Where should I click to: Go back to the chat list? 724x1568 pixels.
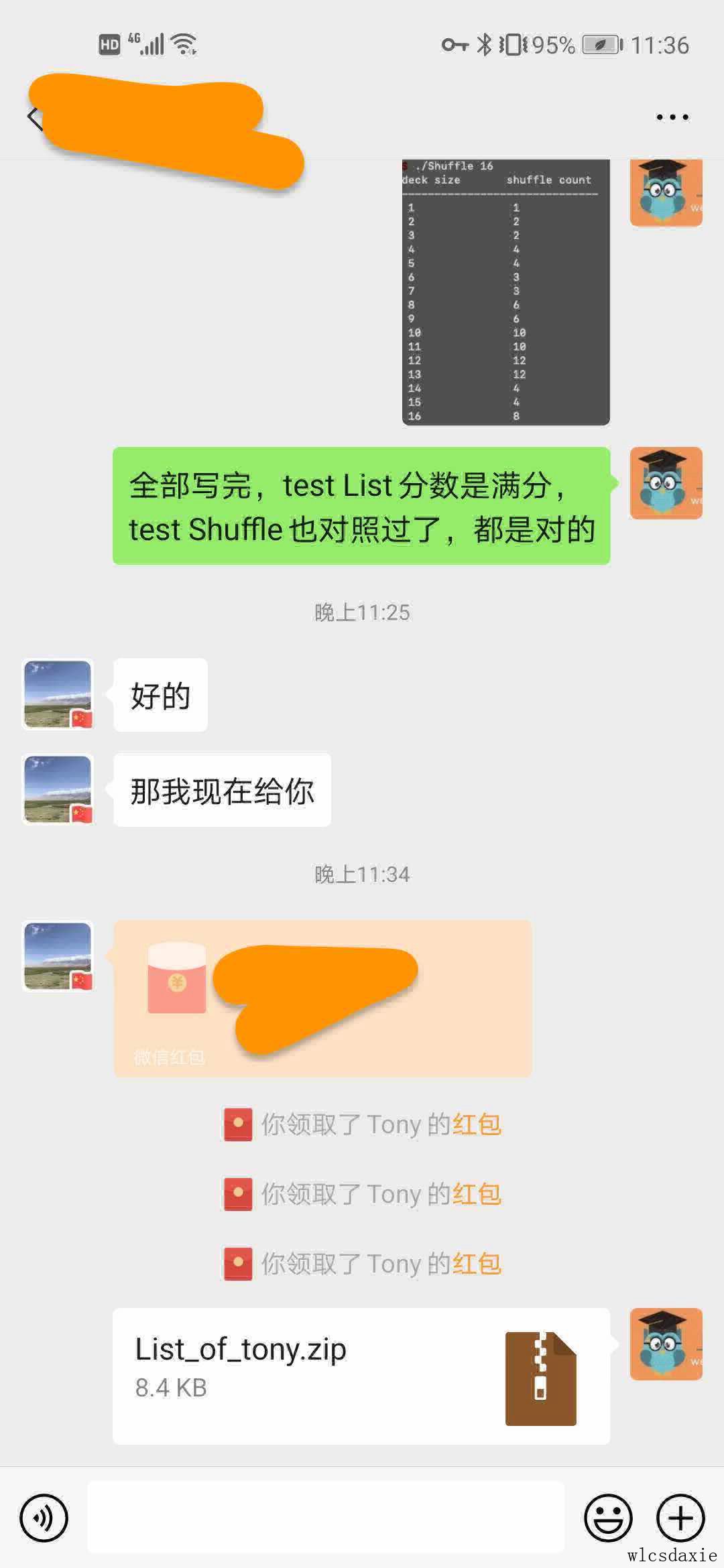tap(34, 118)
